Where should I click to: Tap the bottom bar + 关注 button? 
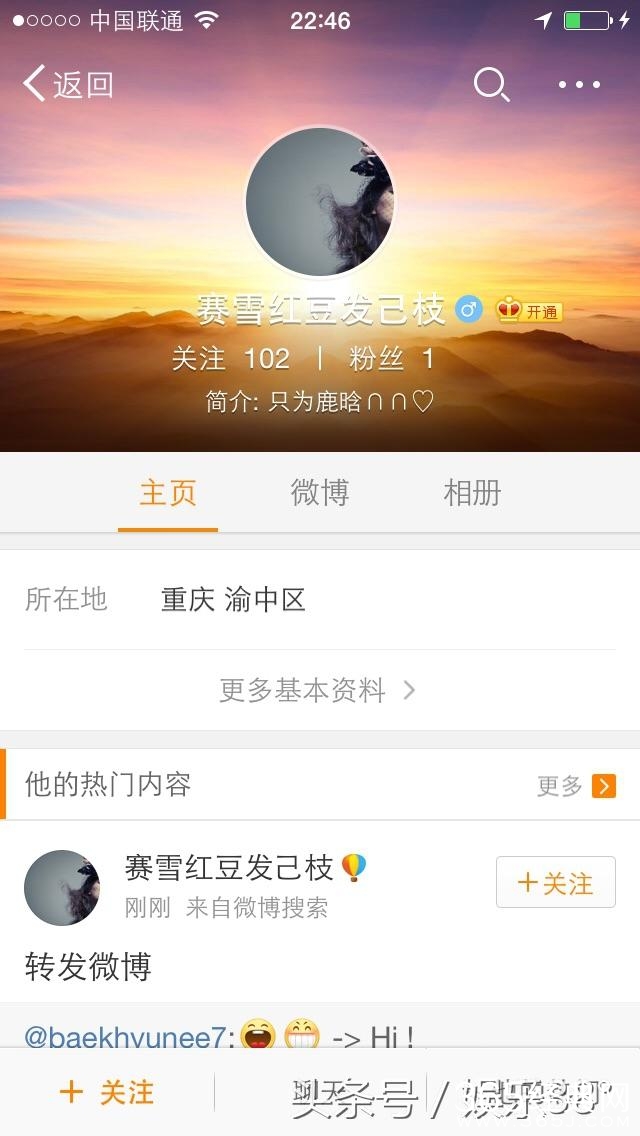pos(107,1093)
